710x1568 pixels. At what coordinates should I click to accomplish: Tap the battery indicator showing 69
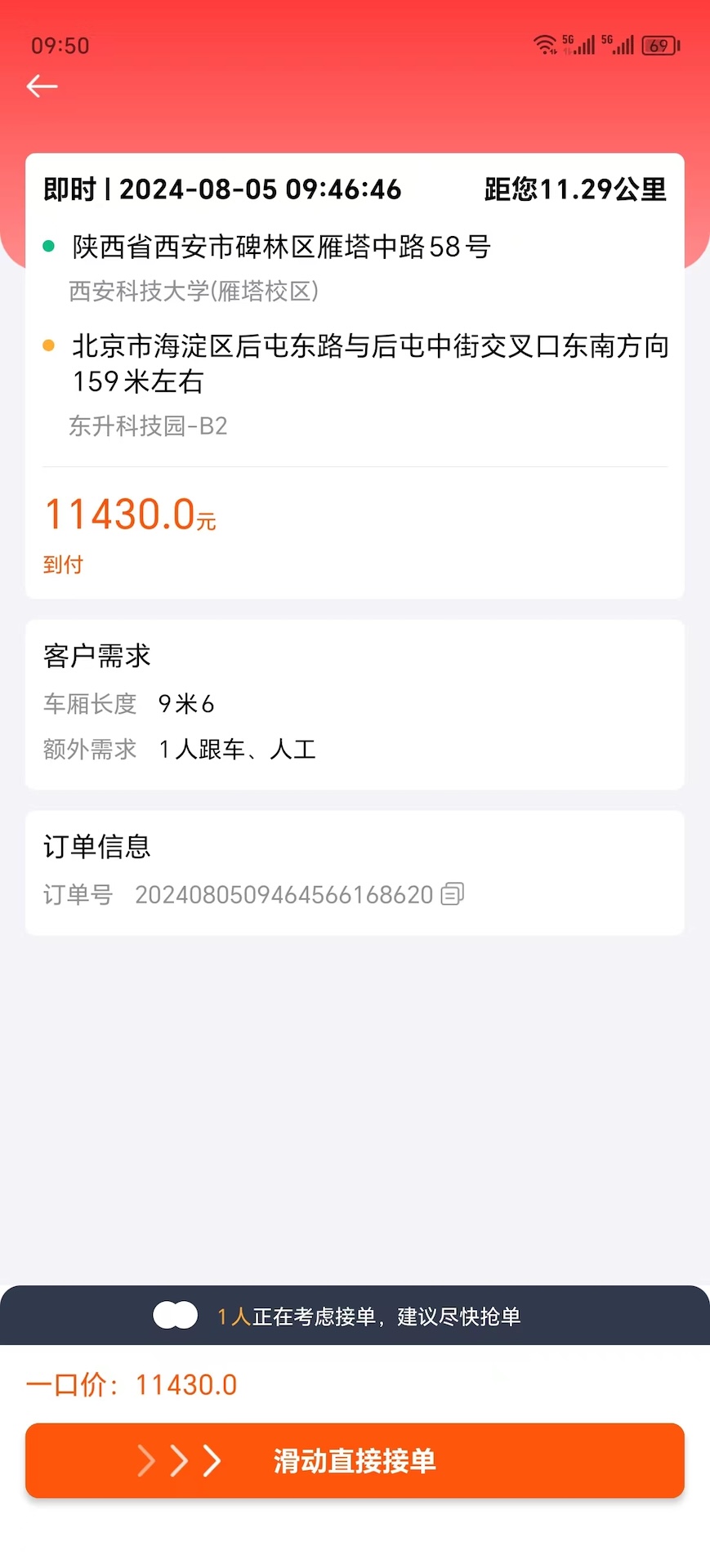click(659, 45)
